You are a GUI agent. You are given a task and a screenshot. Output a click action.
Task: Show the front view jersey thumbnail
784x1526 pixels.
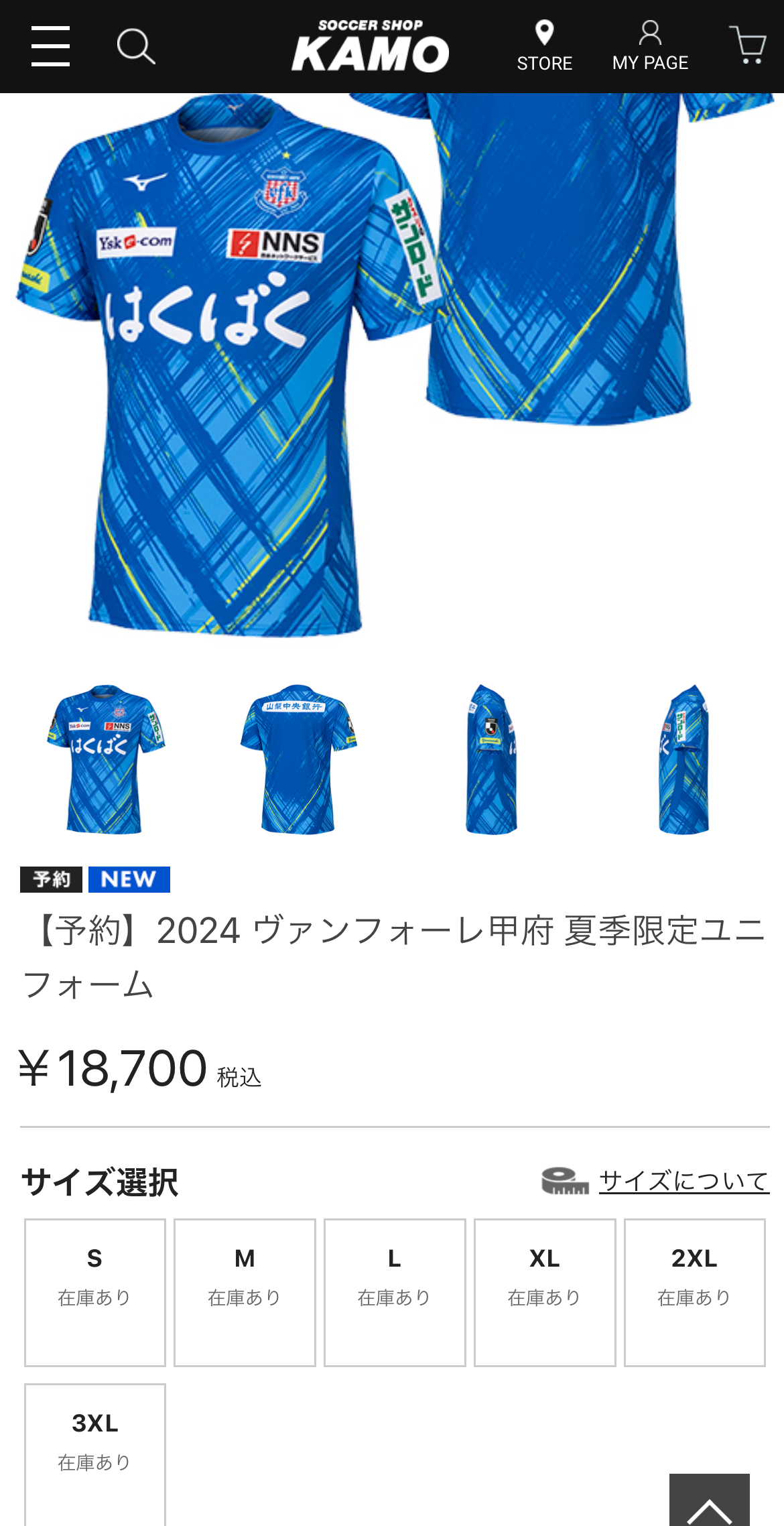point(105,759)
